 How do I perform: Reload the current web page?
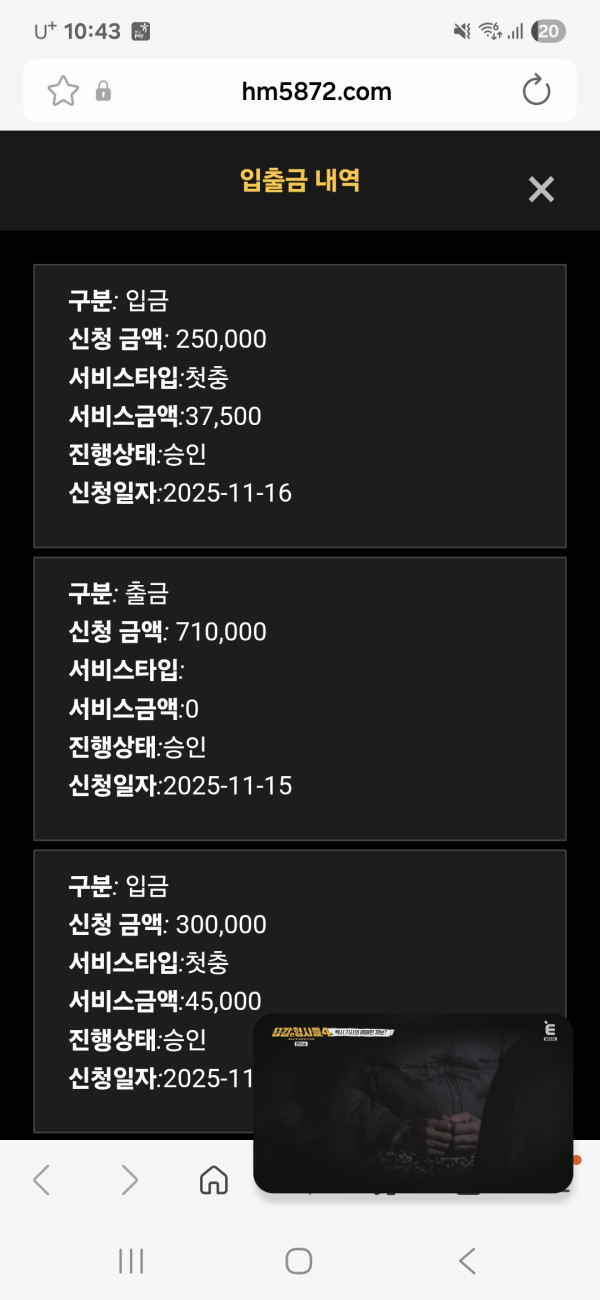(x=537, y=92)
